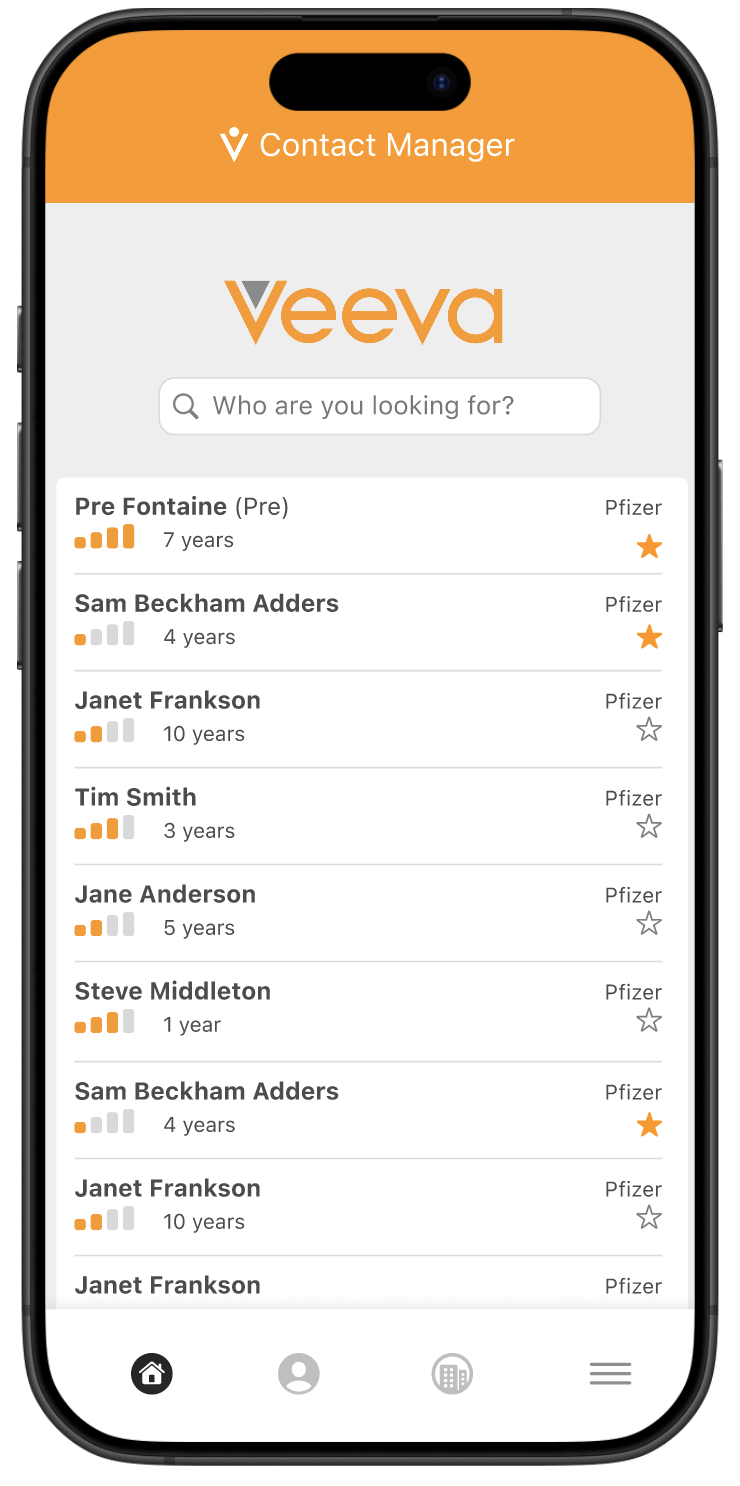Open Tim Smith's contact details
Image resolution: width=740 pixels, height=1486 pixels.
(x=368, y=816)
